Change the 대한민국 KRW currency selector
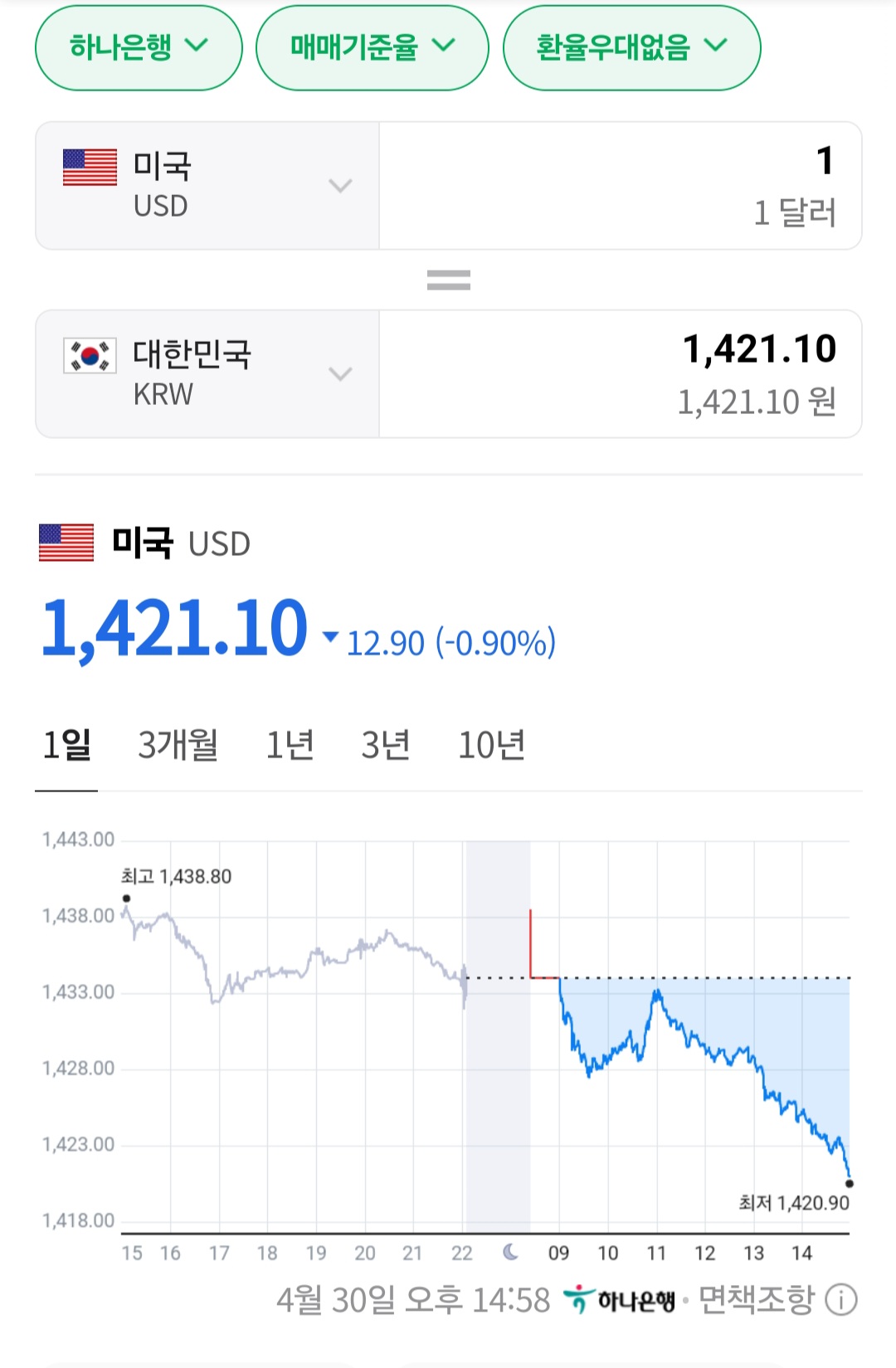Screen dimensions: 896x1368 207,374
